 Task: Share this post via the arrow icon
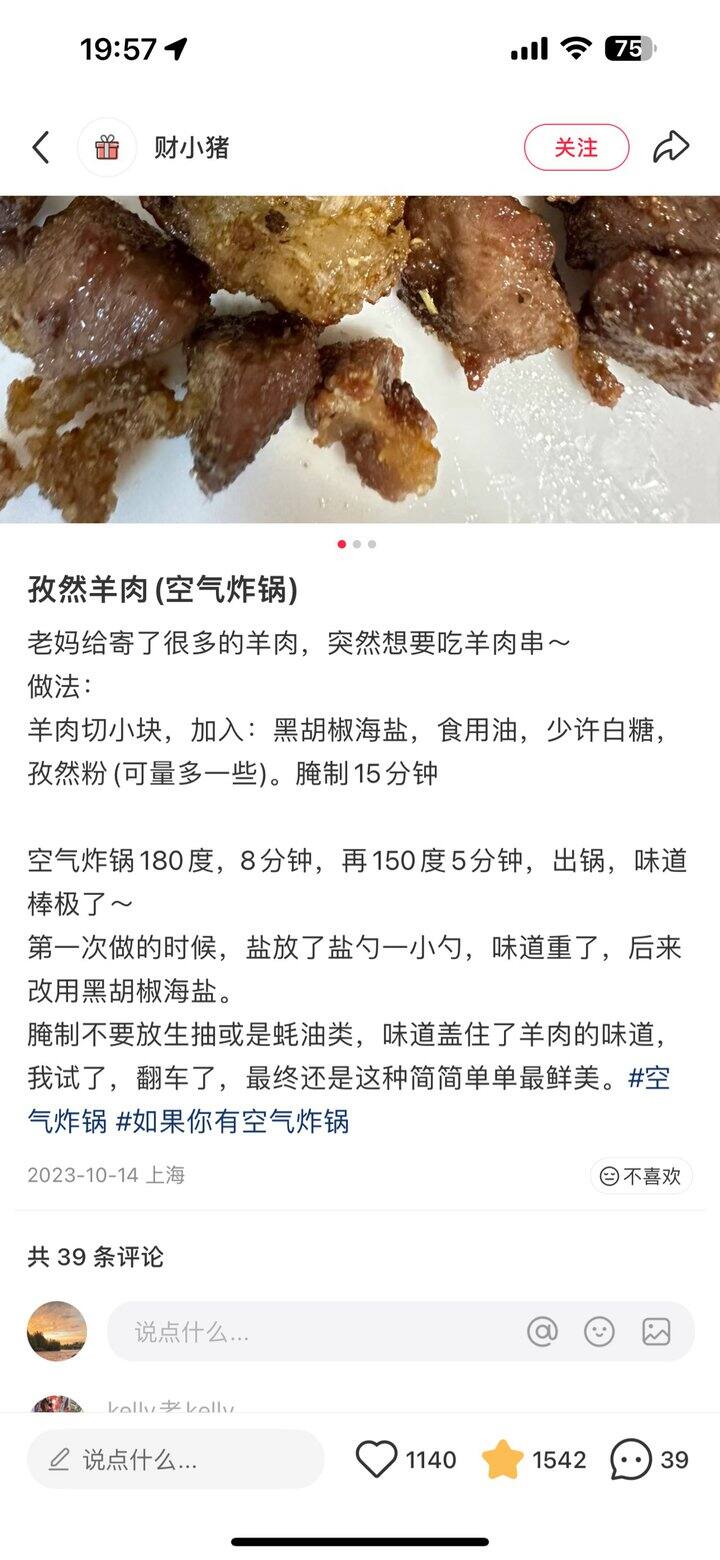671,148
